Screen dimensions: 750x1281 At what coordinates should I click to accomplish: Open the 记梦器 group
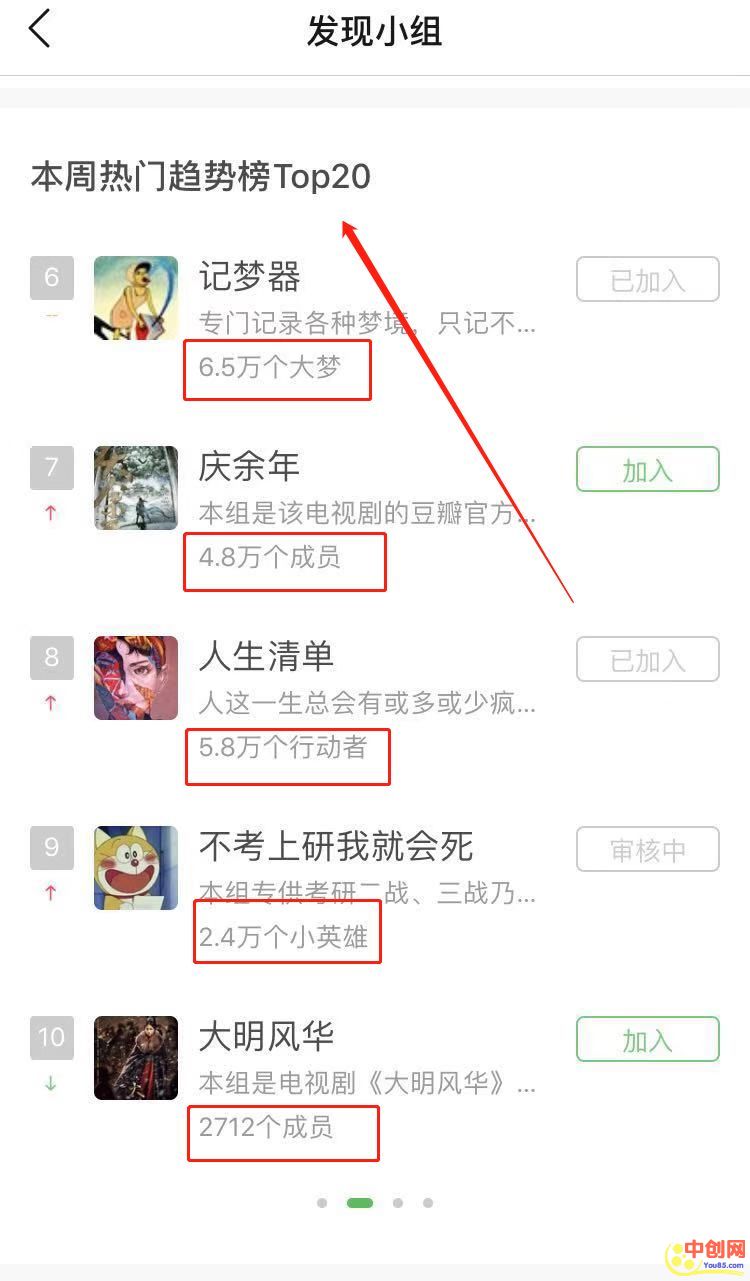pyautogui.click(x=250, y=277)
